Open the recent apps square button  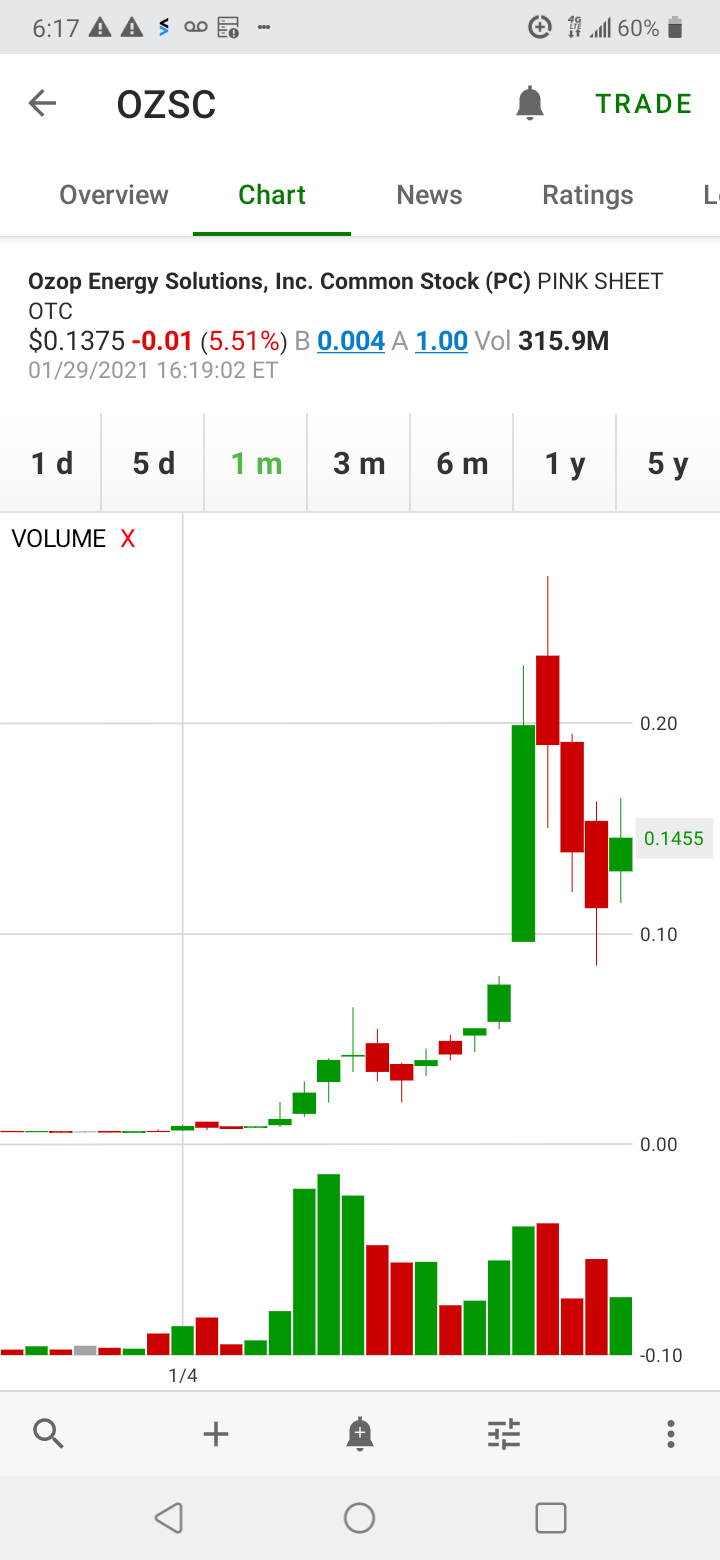pos(551,1518)
